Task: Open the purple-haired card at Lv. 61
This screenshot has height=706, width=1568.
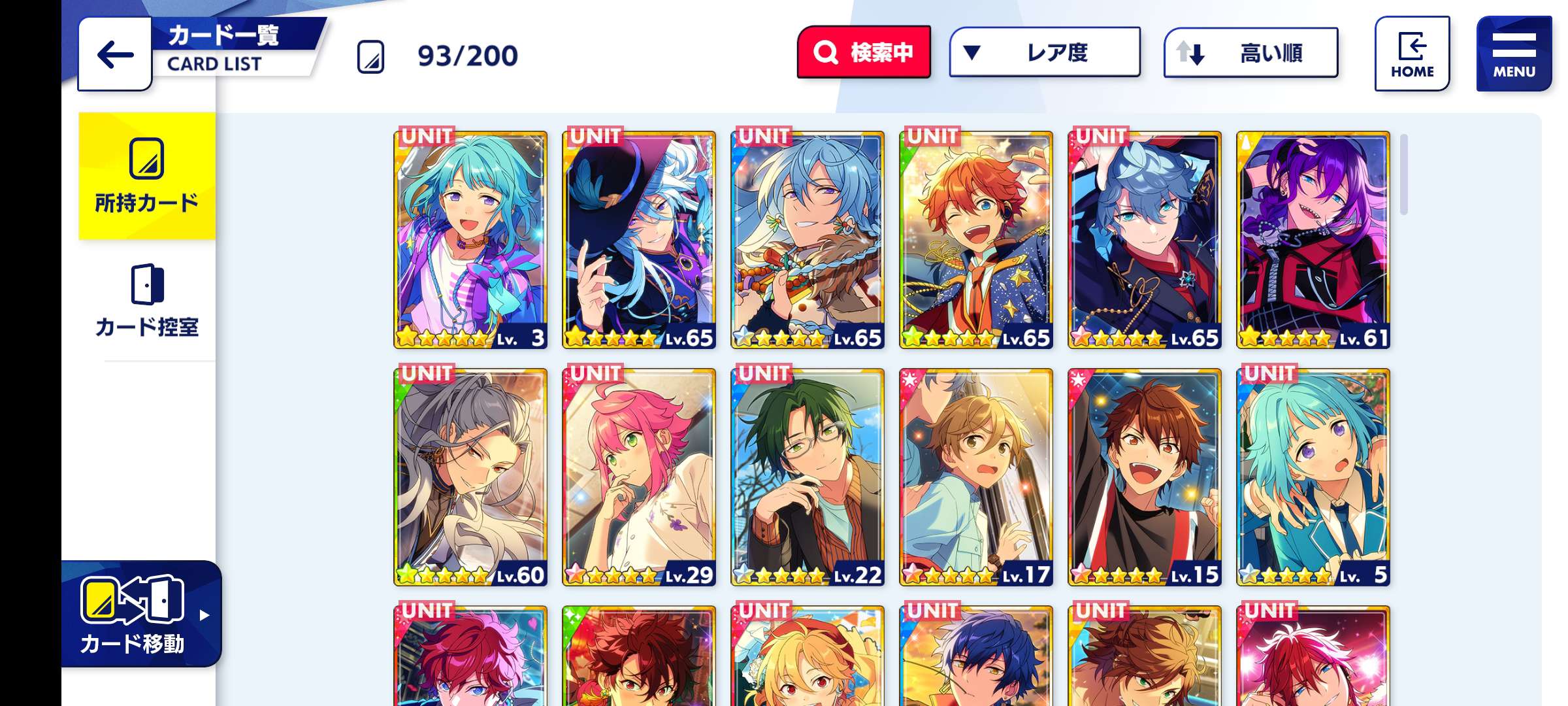Action: click(x=1313, y=239)
